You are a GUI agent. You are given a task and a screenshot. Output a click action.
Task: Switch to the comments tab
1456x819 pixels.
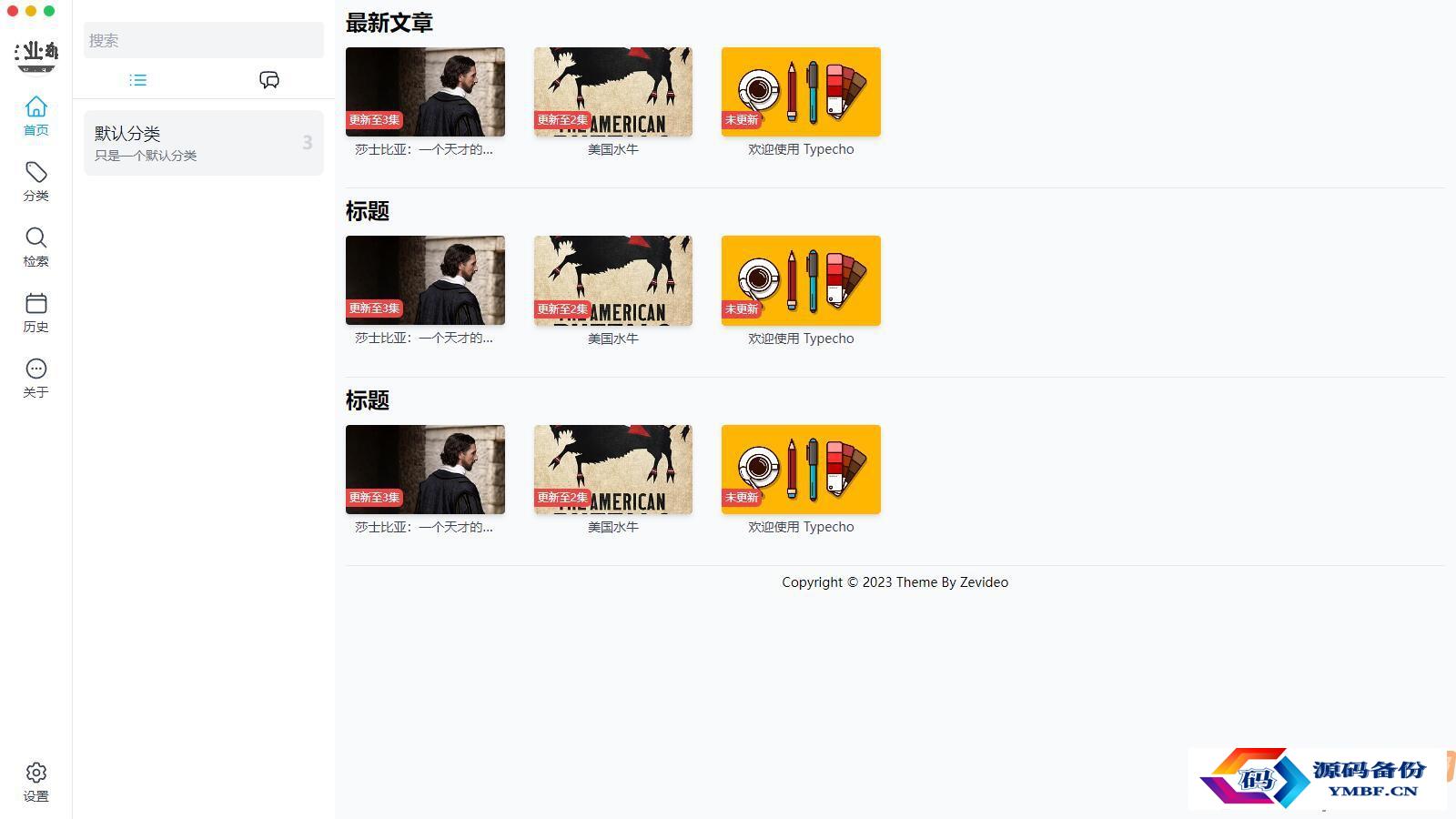click(x=269, y=80)
